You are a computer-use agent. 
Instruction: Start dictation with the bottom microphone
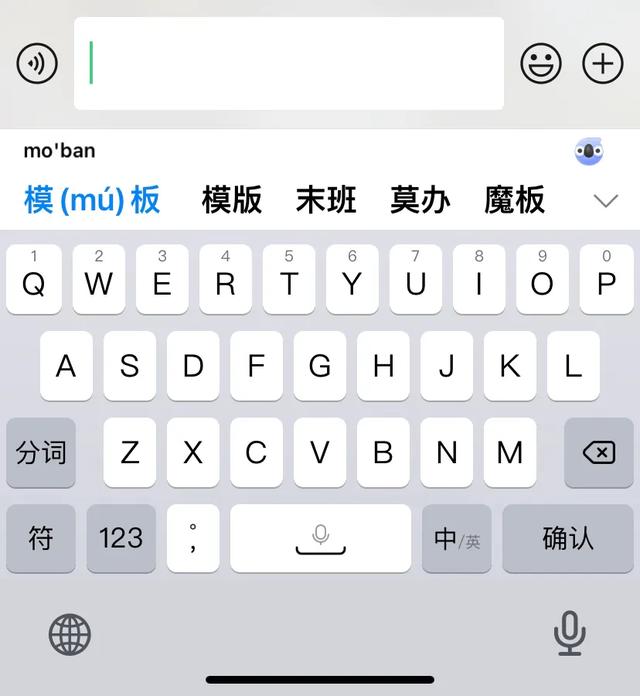pyautogui.click(x=570, y=634)
